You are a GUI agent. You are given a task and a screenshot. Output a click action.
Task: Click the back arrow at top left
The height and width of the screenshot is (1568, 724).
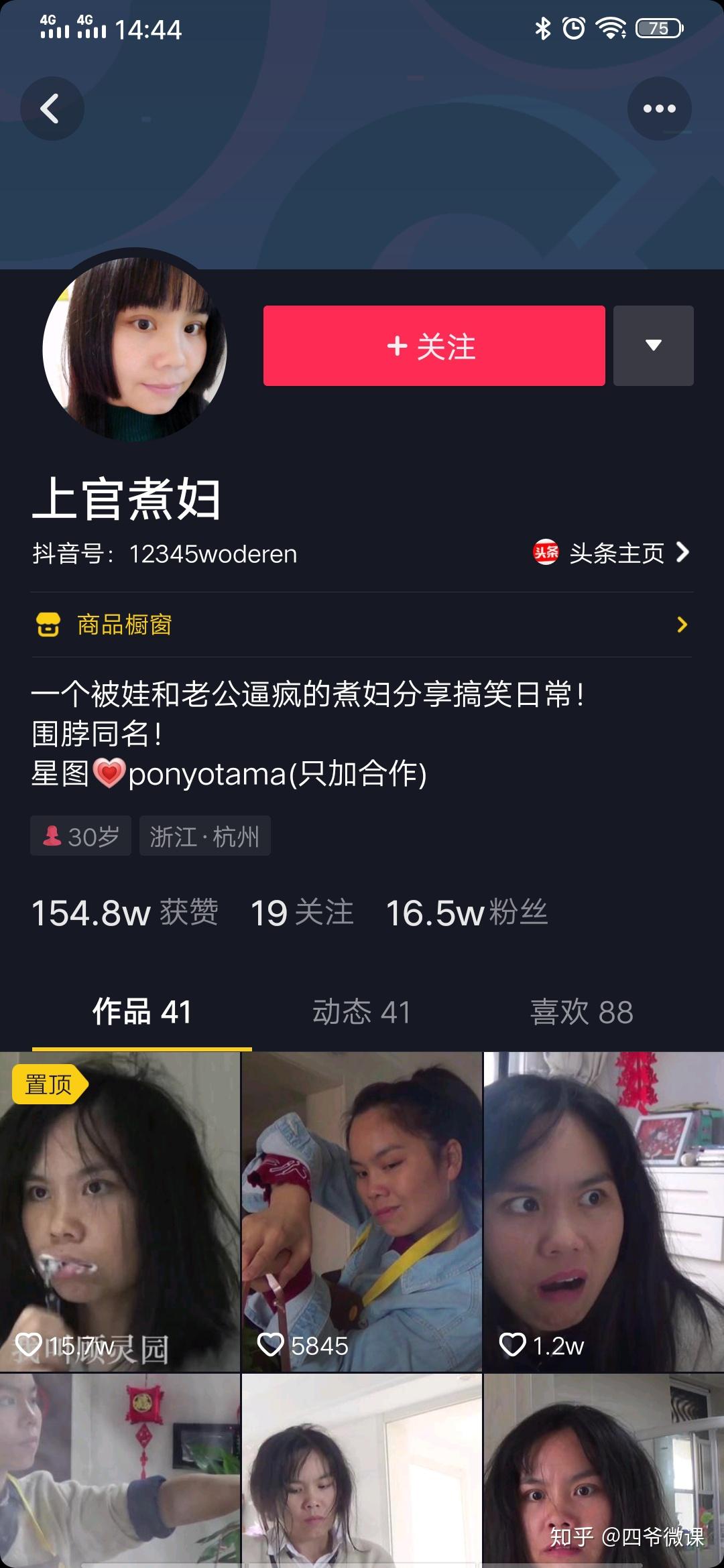pos(52,109)
